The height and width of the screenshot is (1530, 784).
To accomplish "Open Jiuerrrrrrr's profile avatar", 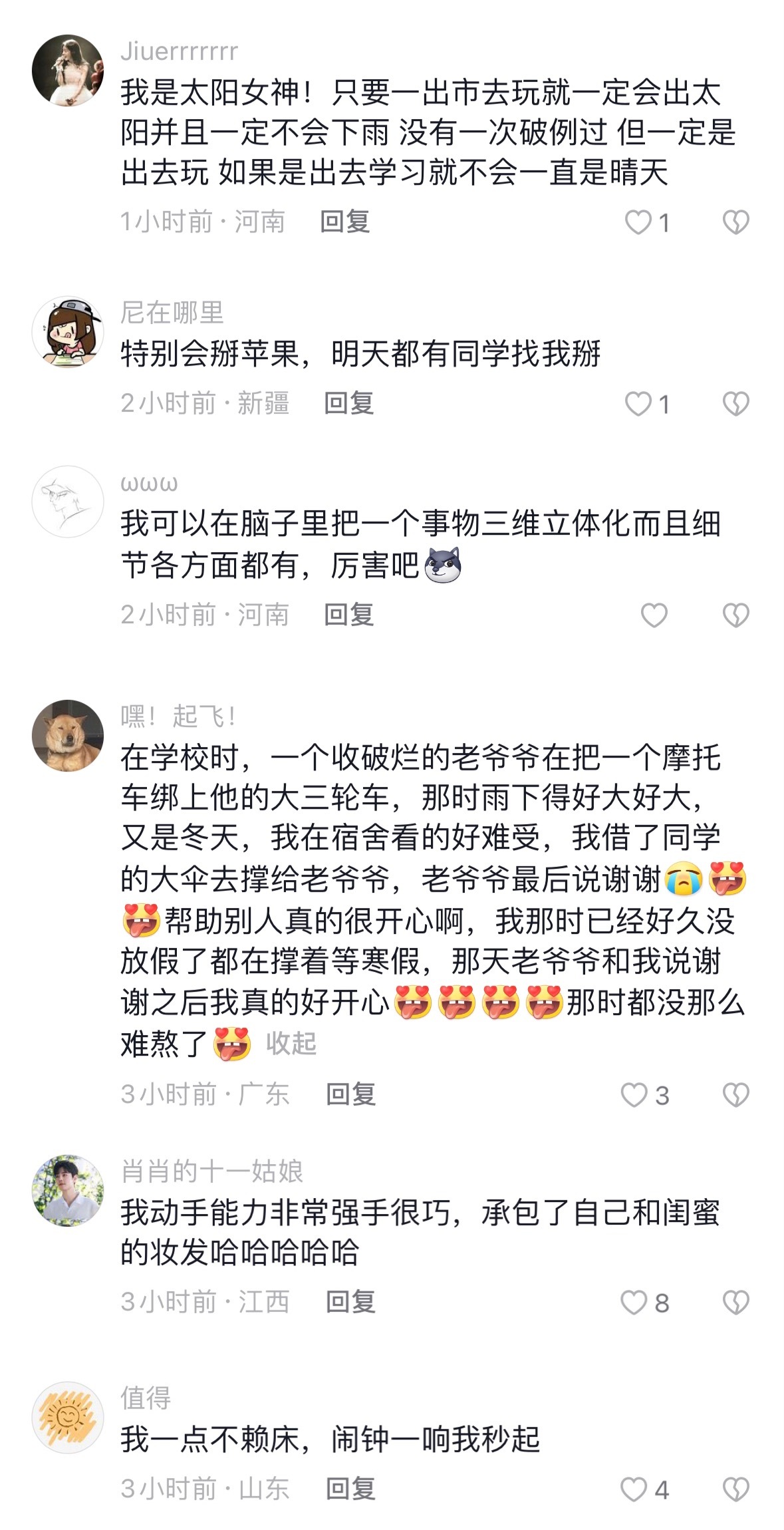I will tap(68, 71).
